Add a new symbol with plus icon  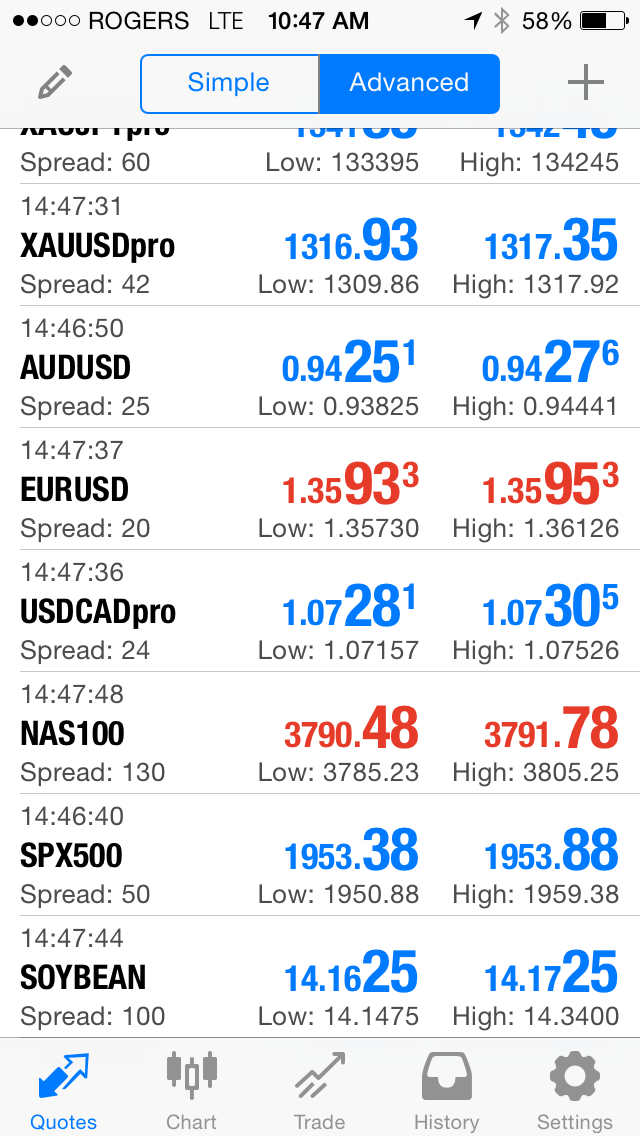pos(586,83)
